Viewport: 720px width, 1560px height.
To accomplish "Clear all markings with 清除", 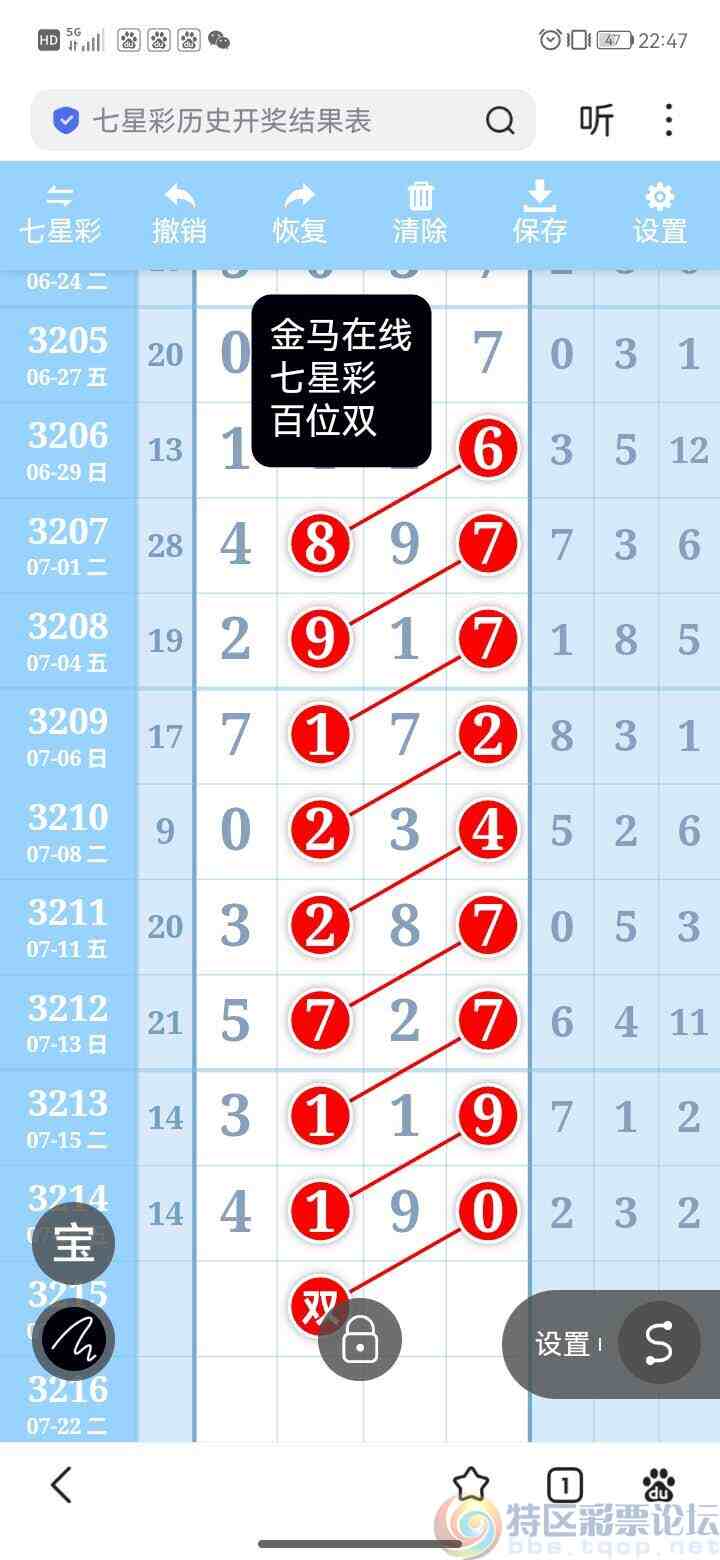I will [420, 214].
